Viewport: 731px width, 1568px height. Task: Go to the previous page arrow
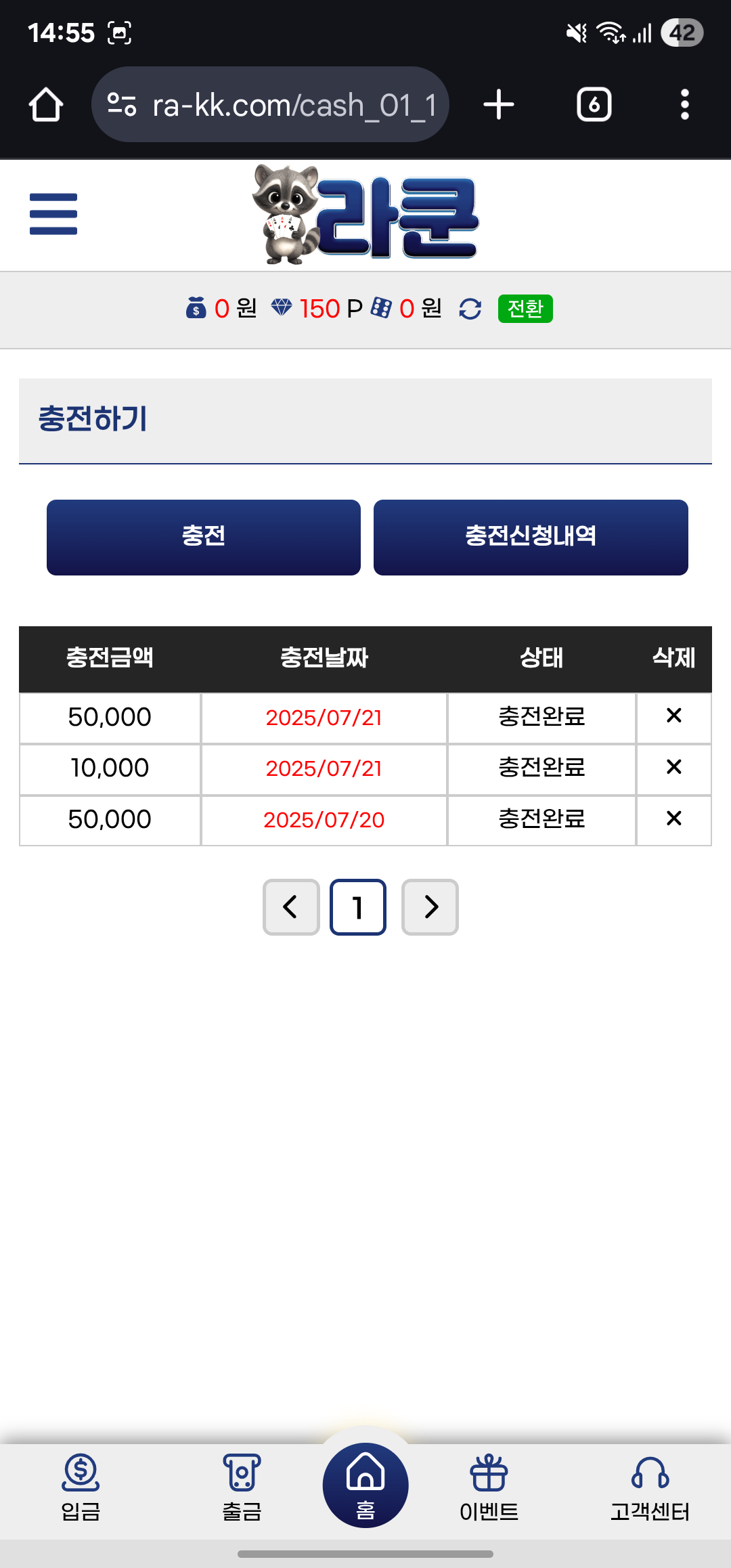pyautogui.click(x=291, y=907)
